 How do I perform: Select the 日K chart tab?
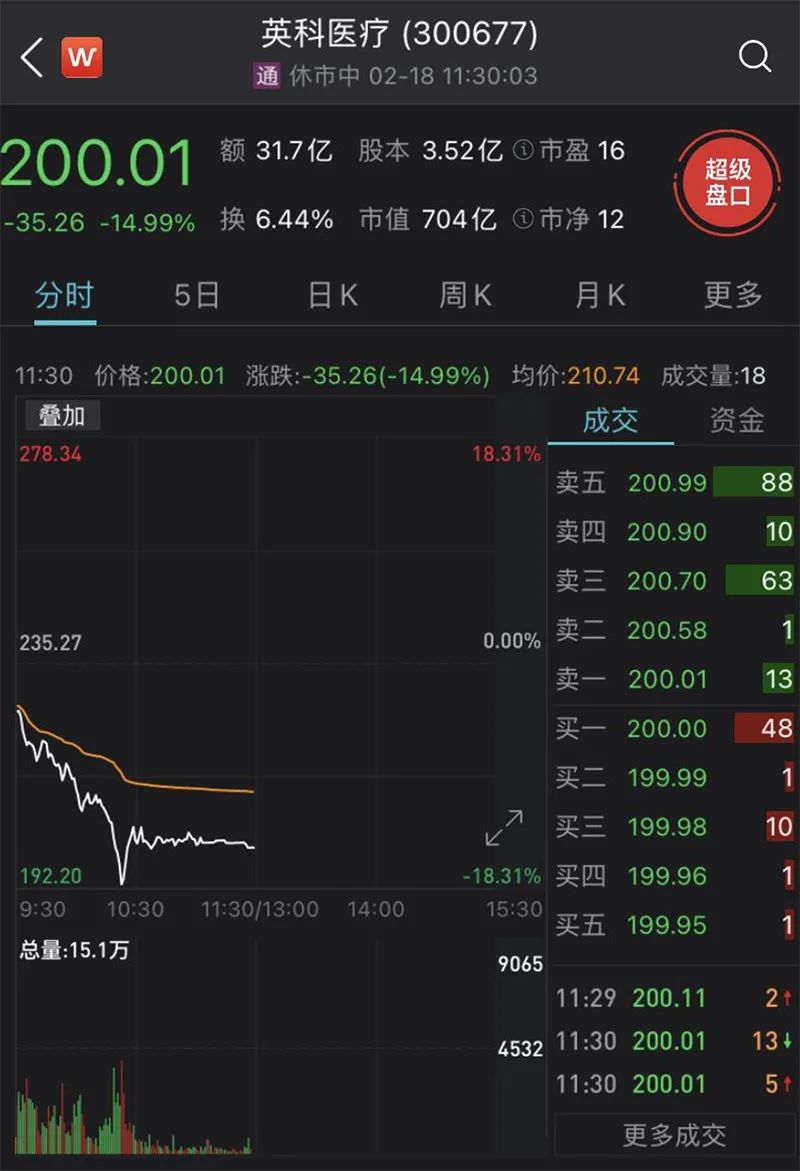click(x=332, y=296)
